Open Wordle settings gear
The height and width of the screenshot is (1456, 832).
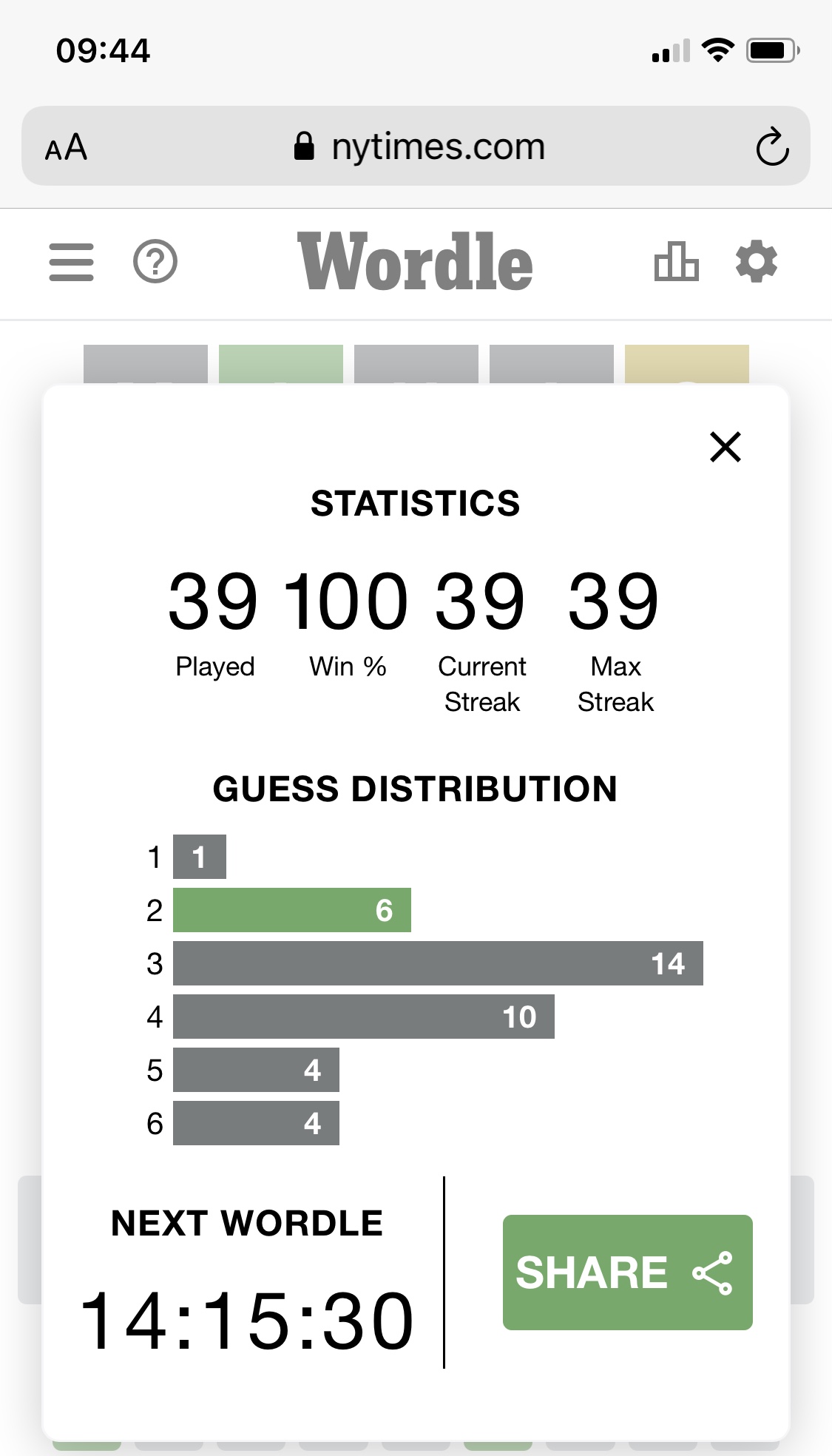pyautogui.click(x=757, y=262)
